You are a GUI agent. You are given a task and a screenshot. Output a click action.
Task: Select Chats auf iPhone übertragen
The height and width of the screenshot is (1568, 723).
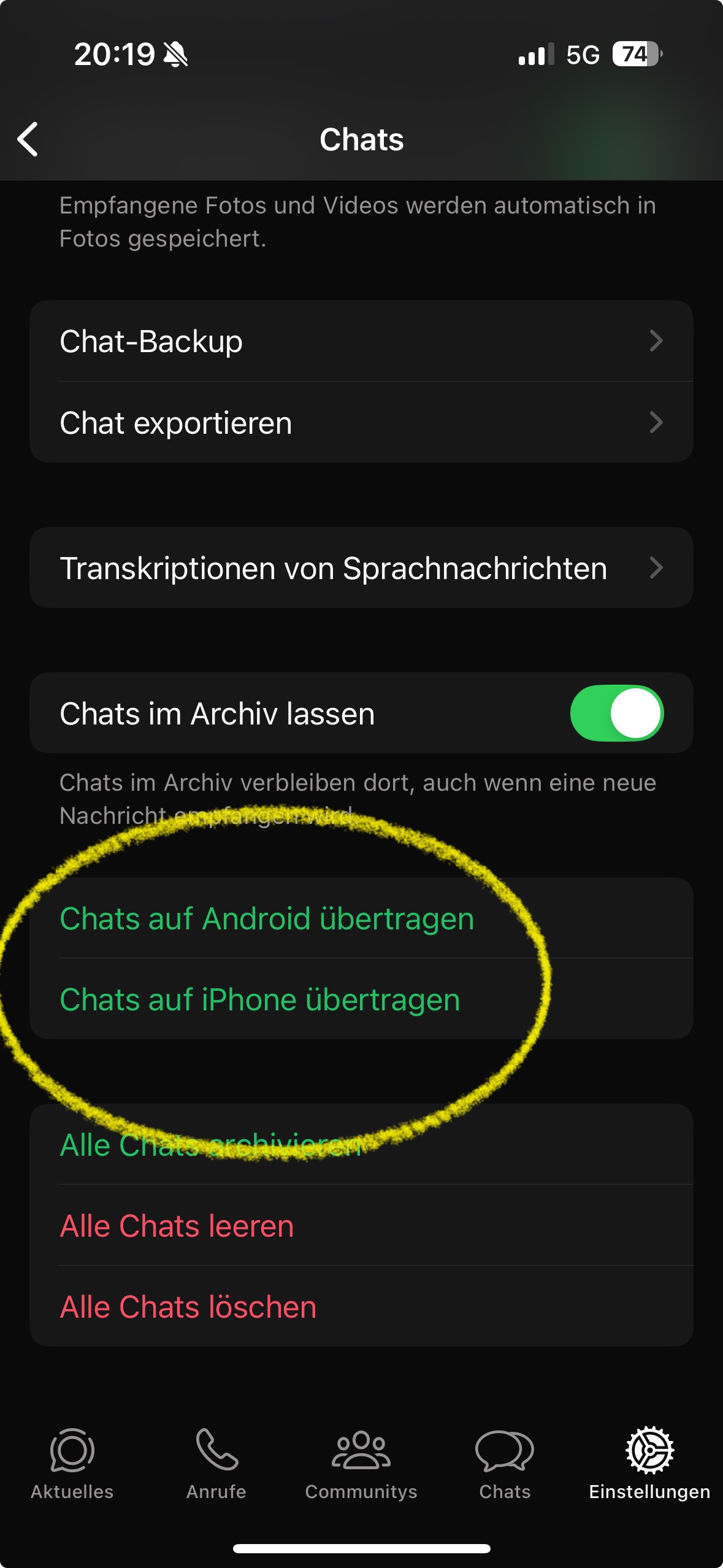coord(260,999)
